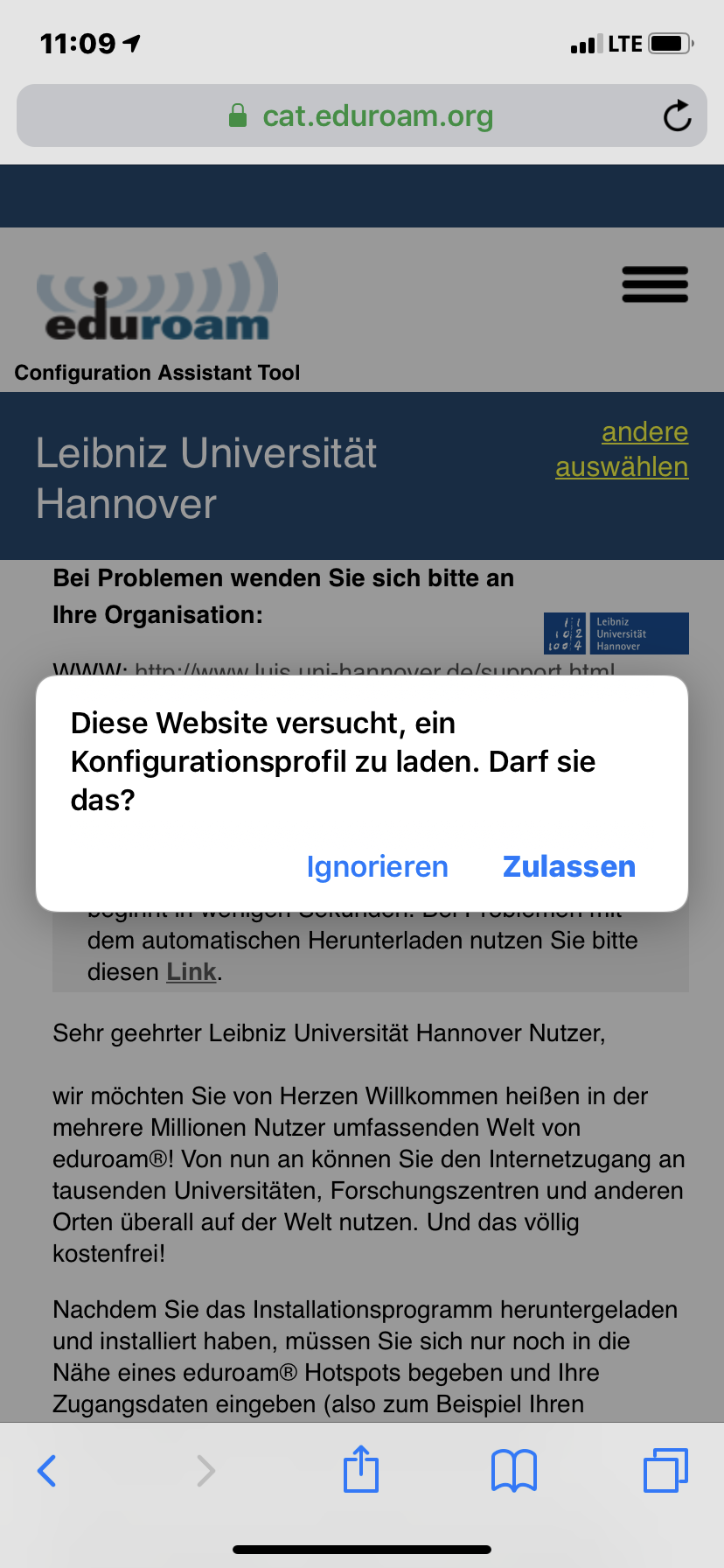The height and width of the screenshot is (1568, 724).
Task: Go back in Safari
Action: [x=47, y=1471]
